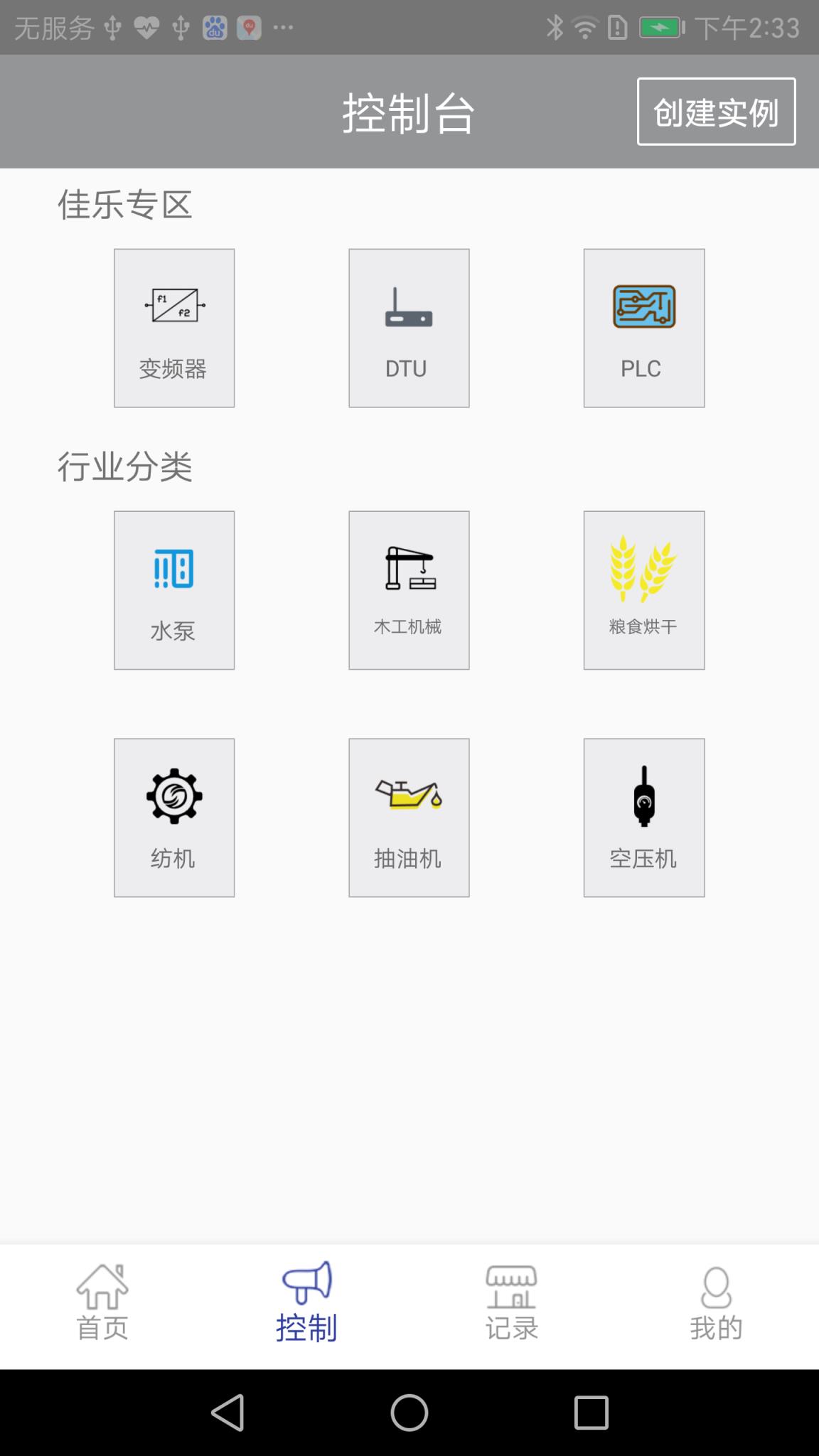The width and height of the screenshot is (819, 1456).
Task: Choose the 水泵 industry tile
Action: pyautogui.click(x=174, y=590)
